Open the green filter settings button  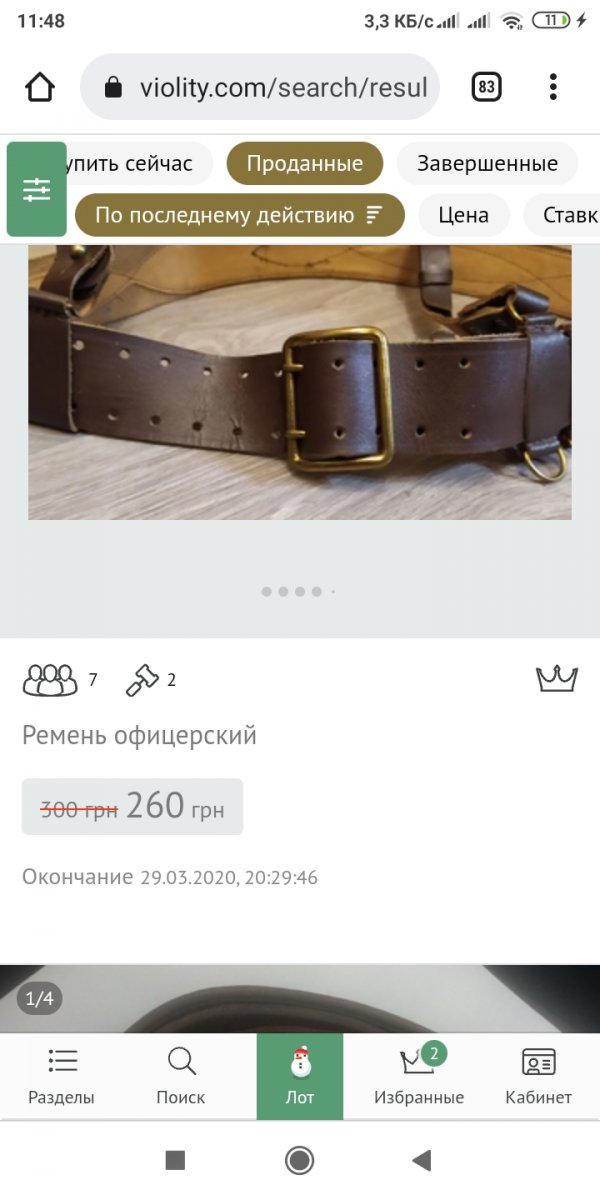tap(37, 189)
